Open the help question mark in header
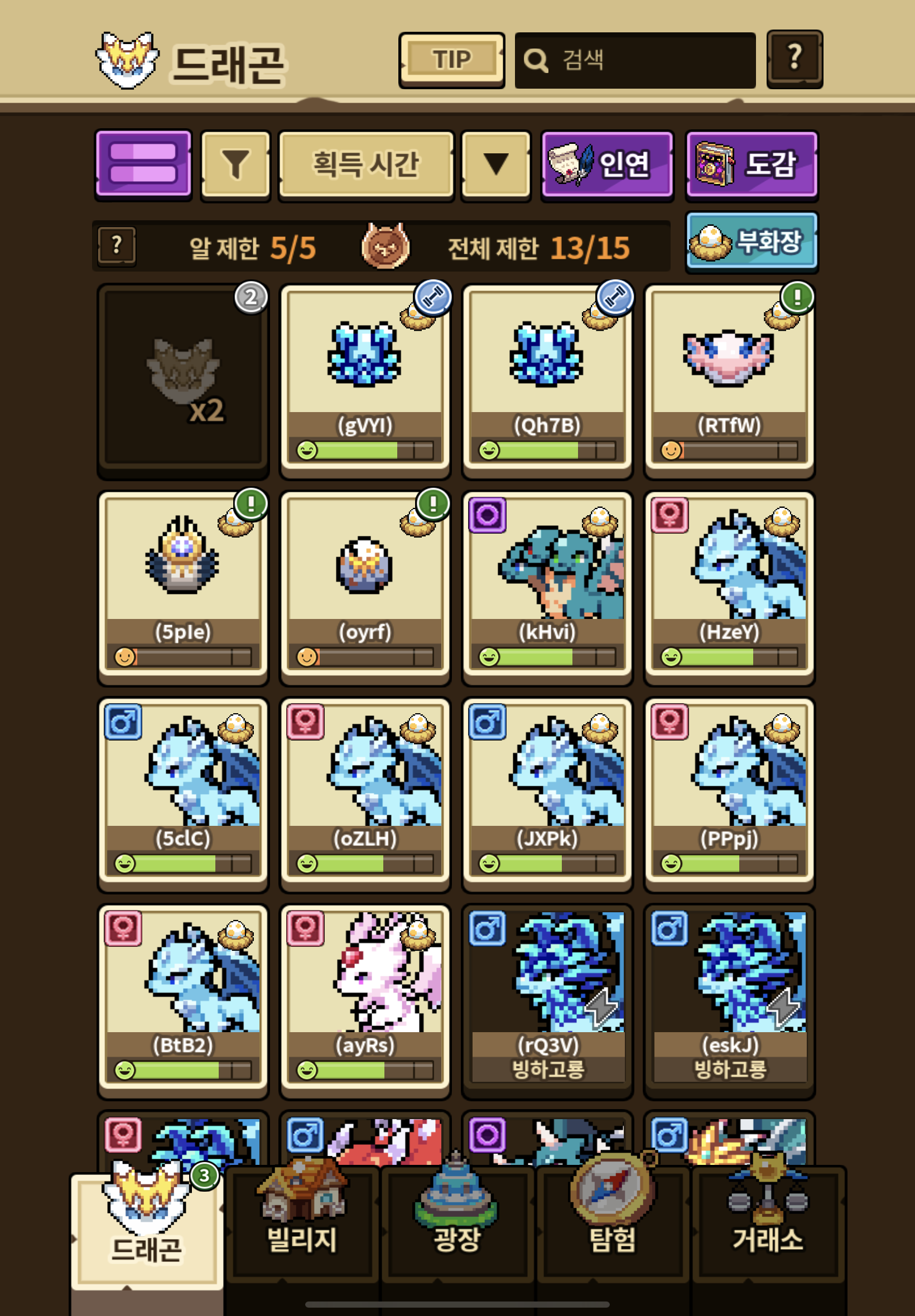915x1316 pixels. point(794,59)
